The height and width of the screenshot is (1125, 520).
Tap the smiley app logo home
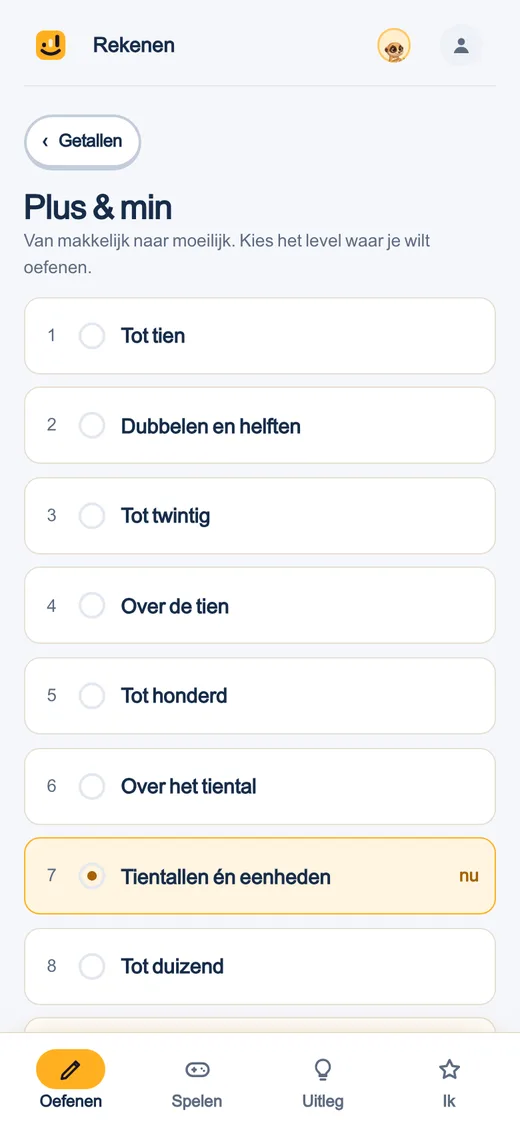[x=51, y=46]
